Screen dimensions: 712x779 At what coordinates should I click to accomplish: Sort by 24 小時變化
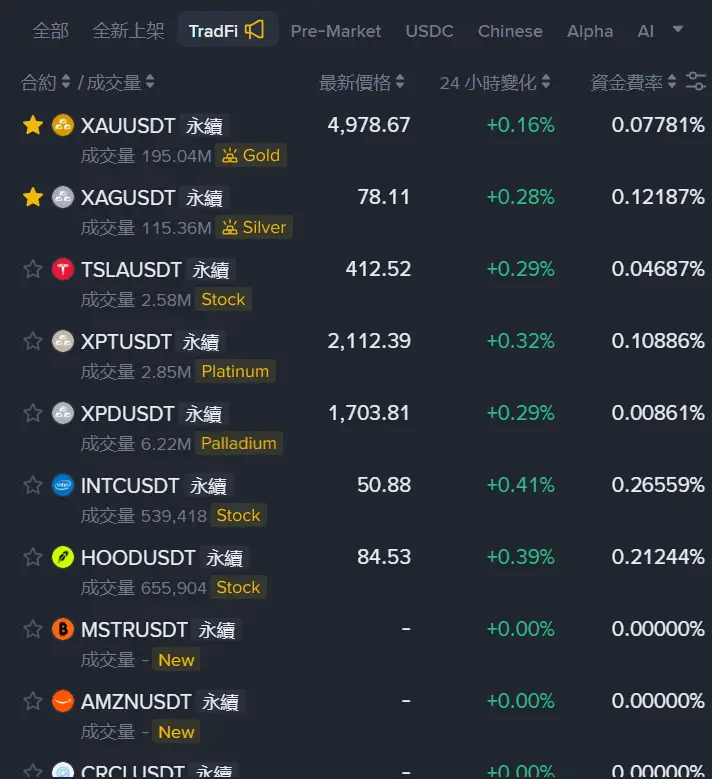(494, 83)
